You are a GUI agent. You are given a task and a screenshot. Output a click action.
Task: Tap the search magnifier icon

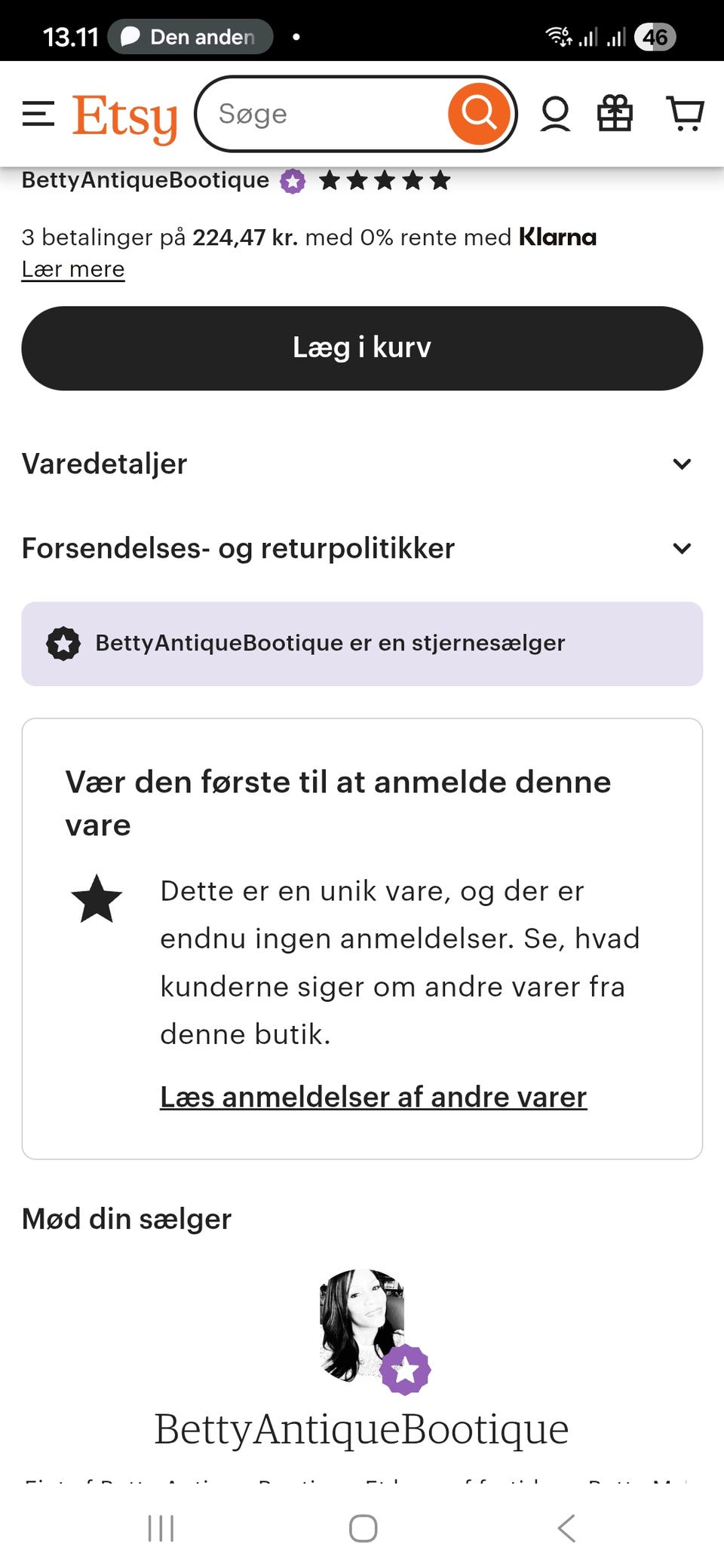tap(478, 114)
